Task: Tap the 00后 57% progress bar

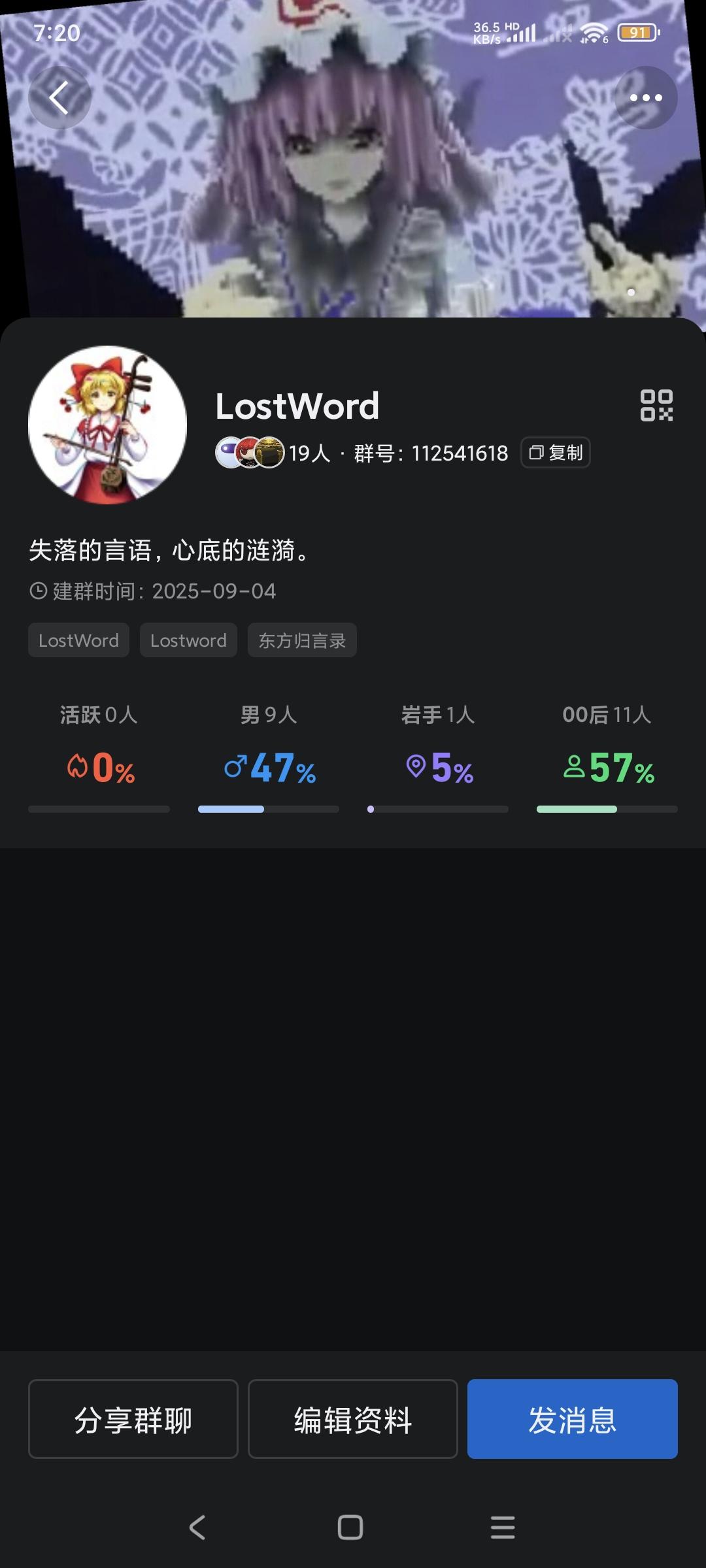Action: coord(607,809)
